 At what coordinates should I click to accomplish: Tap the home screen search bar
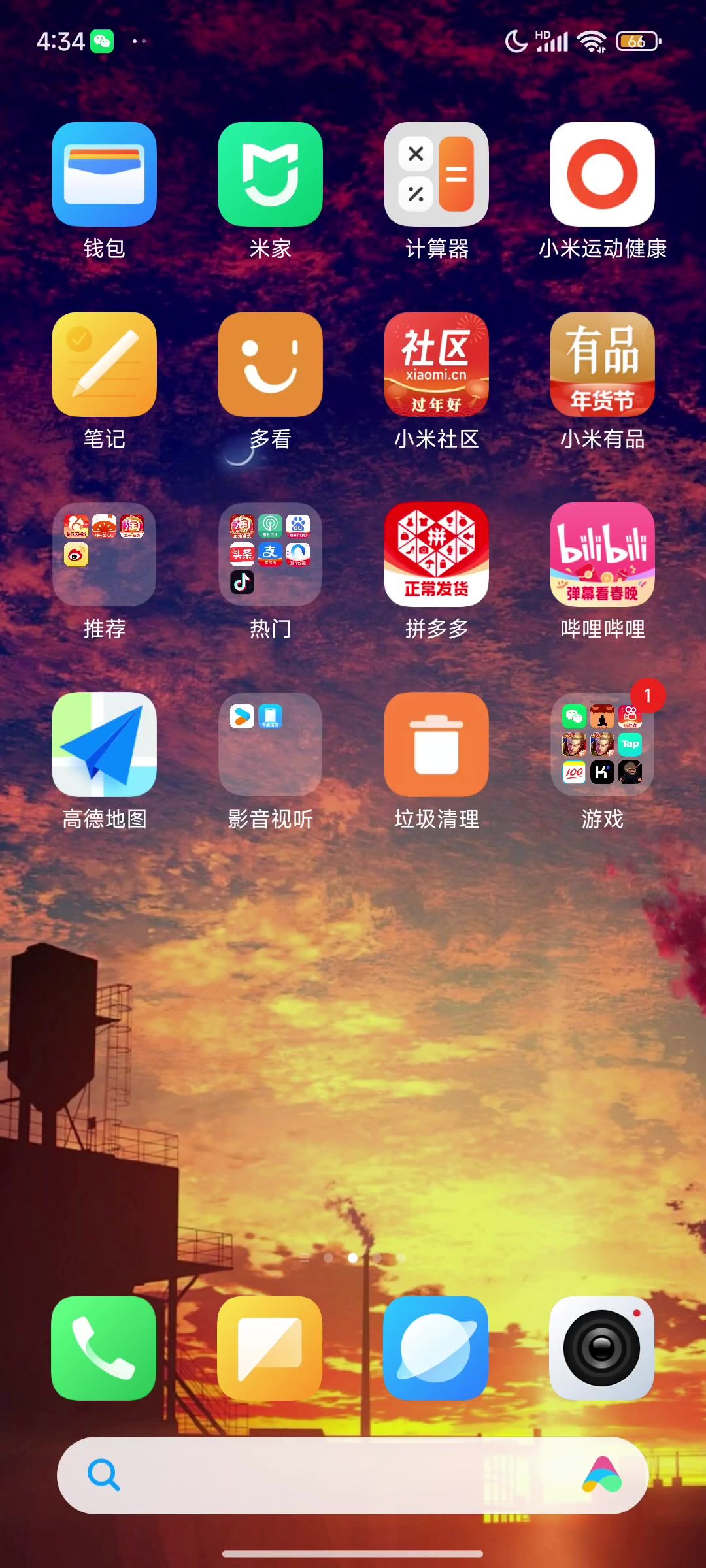pyautogui.click(x=340, y=1475)
